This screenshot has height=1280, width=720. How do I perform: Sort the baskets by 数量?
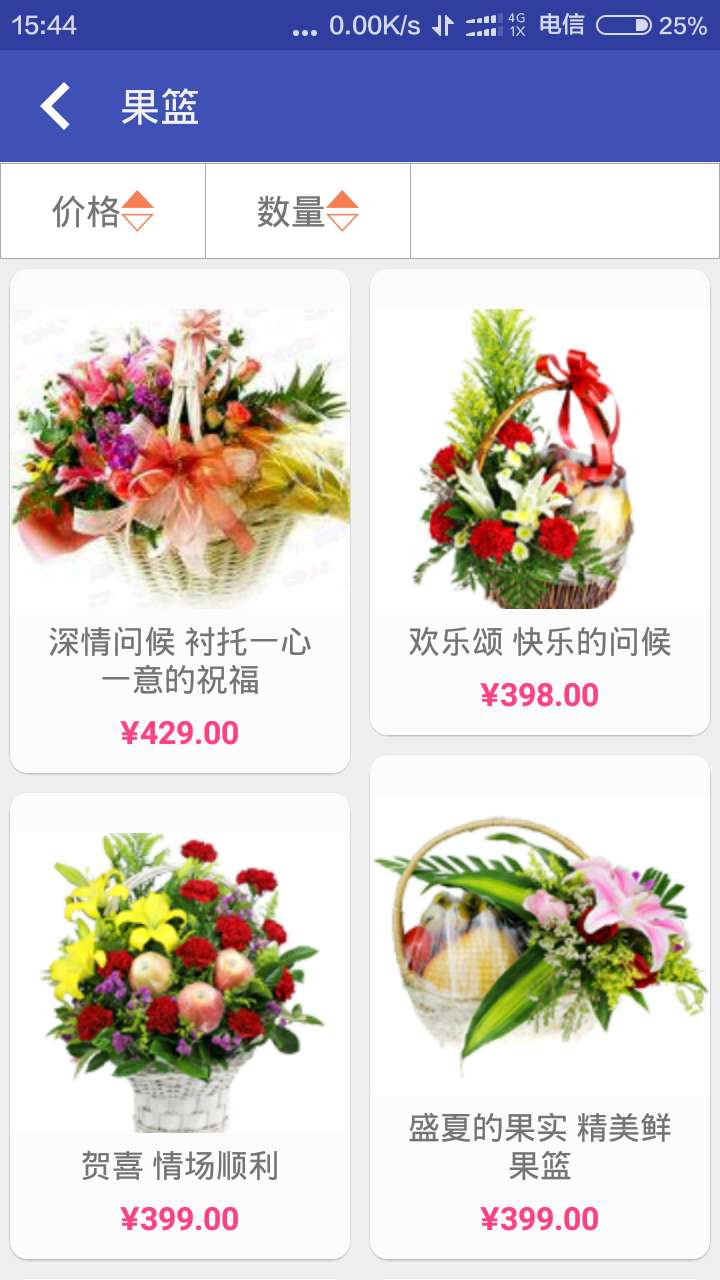coord(308,211)
